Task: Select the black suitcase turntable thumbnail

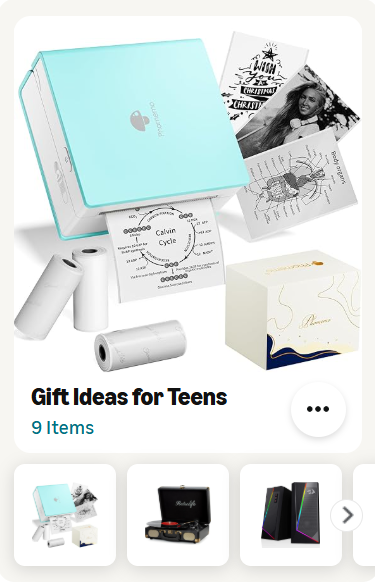Action: click(x=178, y=515)
